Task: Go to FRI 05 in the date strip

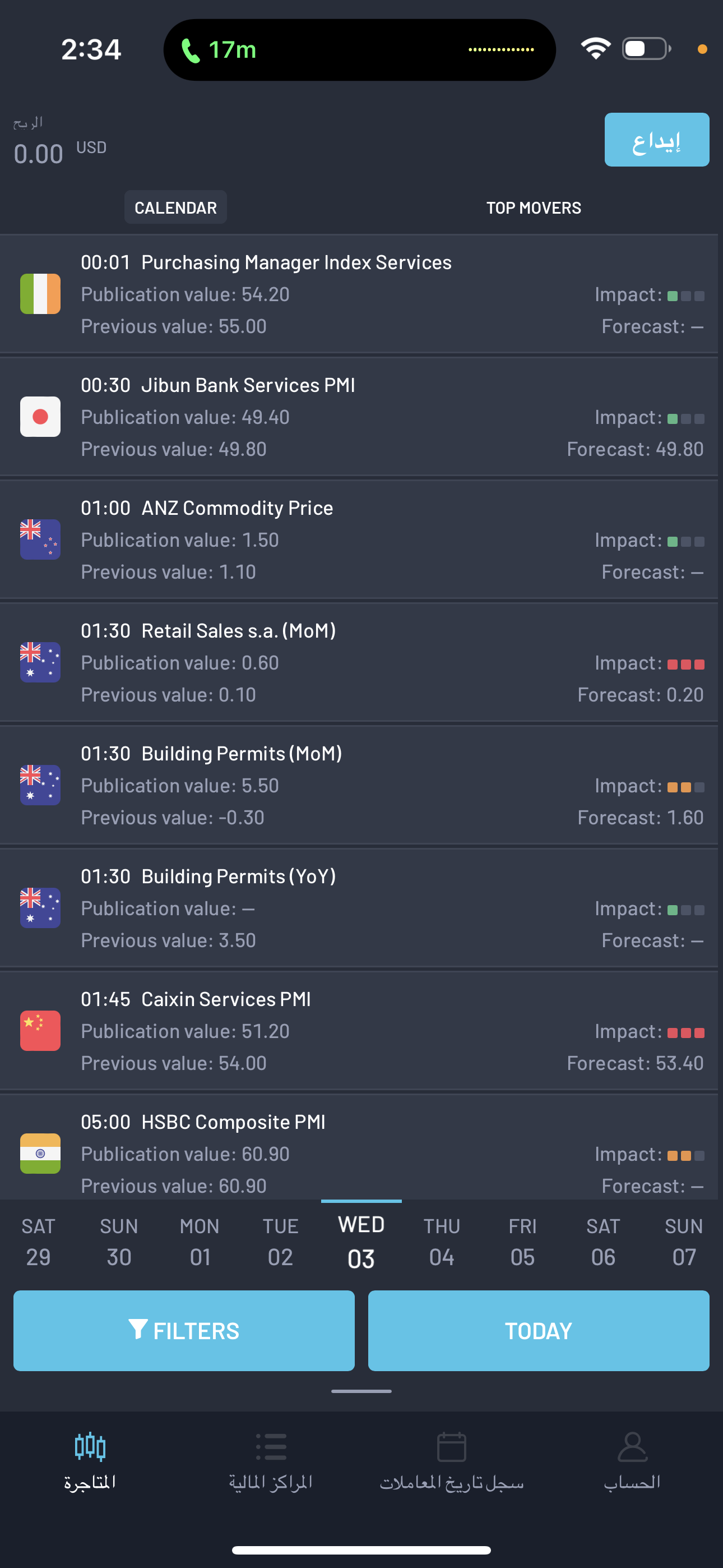Action: click(522, 1242)
